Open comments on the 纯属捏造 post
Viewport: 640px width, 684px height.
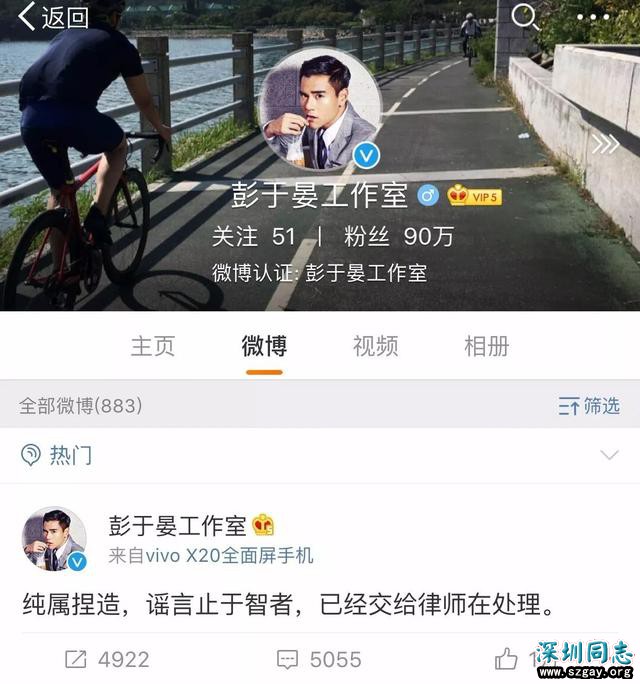(x=320, y=660)
